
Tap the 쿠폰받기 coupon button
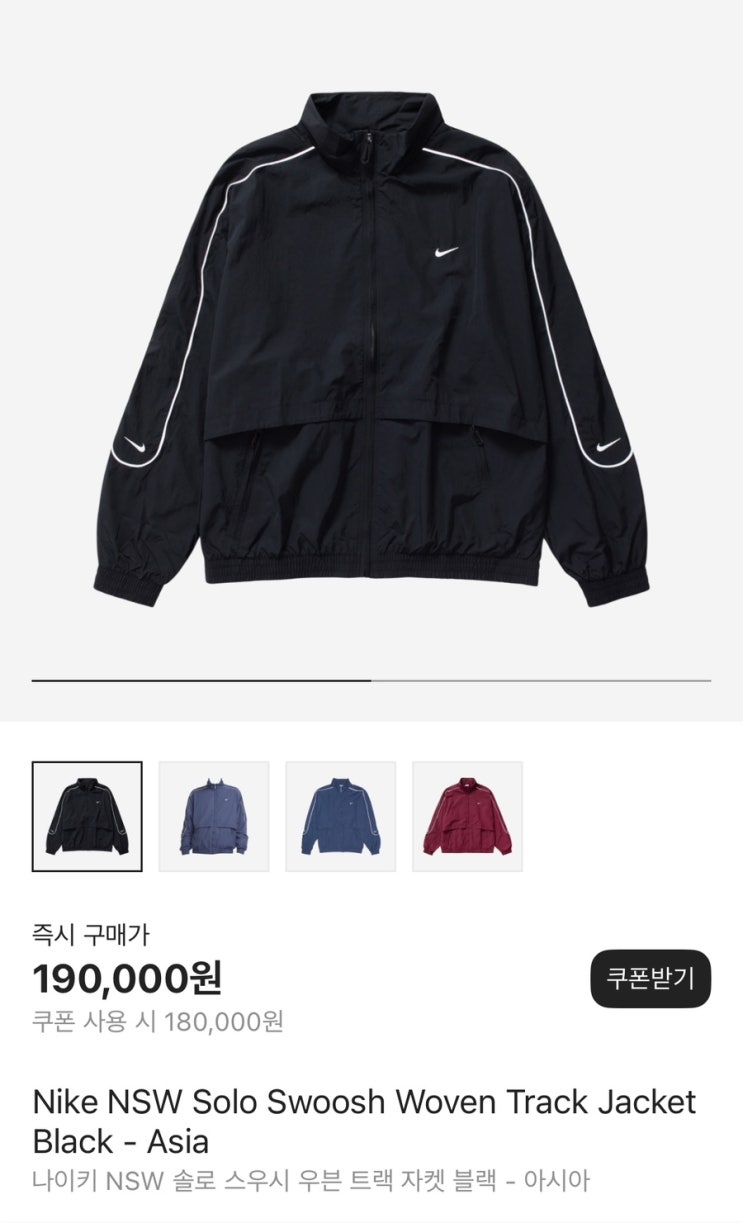click(x=650, y=978)
